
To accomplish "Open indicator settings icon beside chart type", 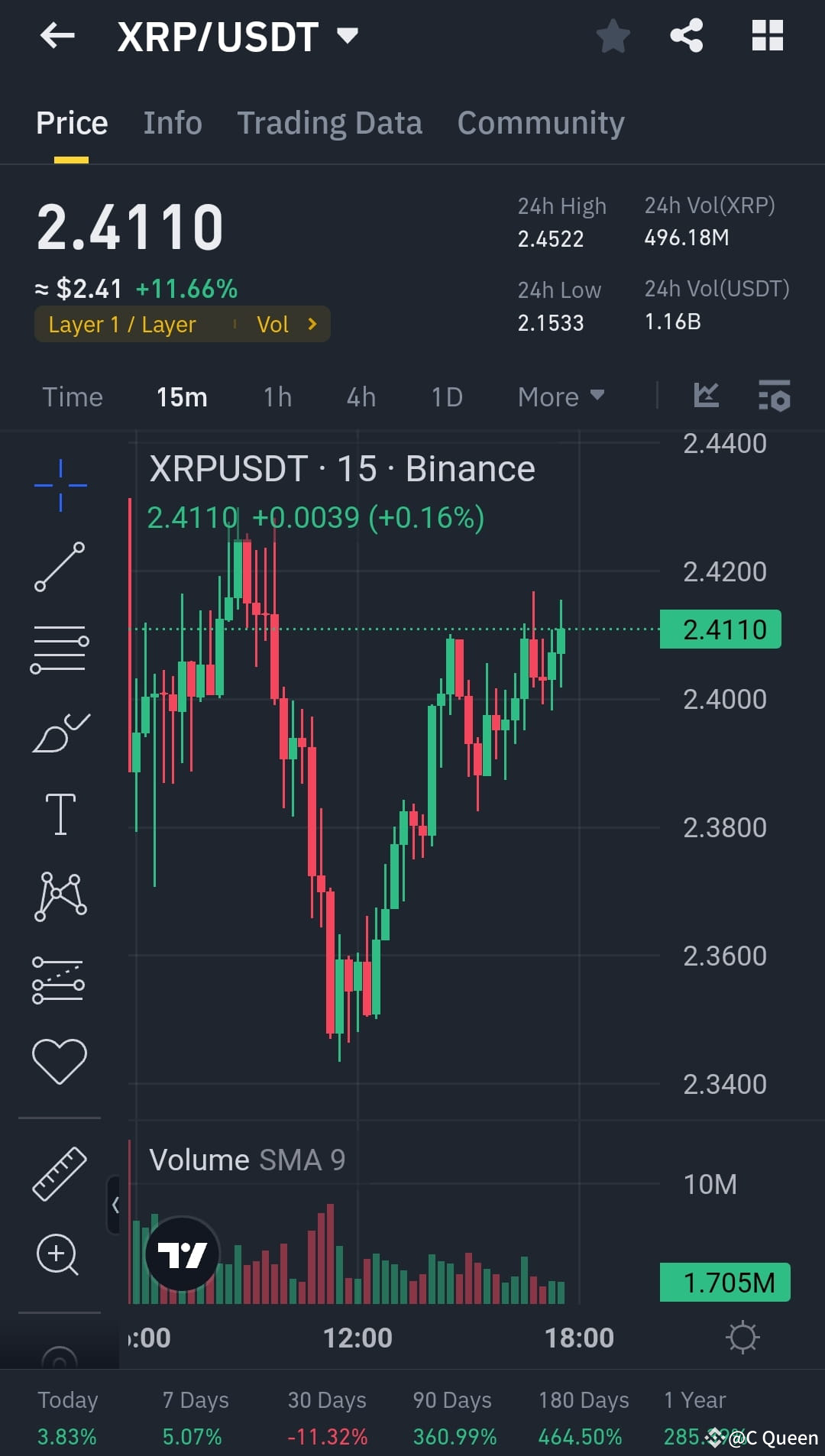I will pos(775,396).
